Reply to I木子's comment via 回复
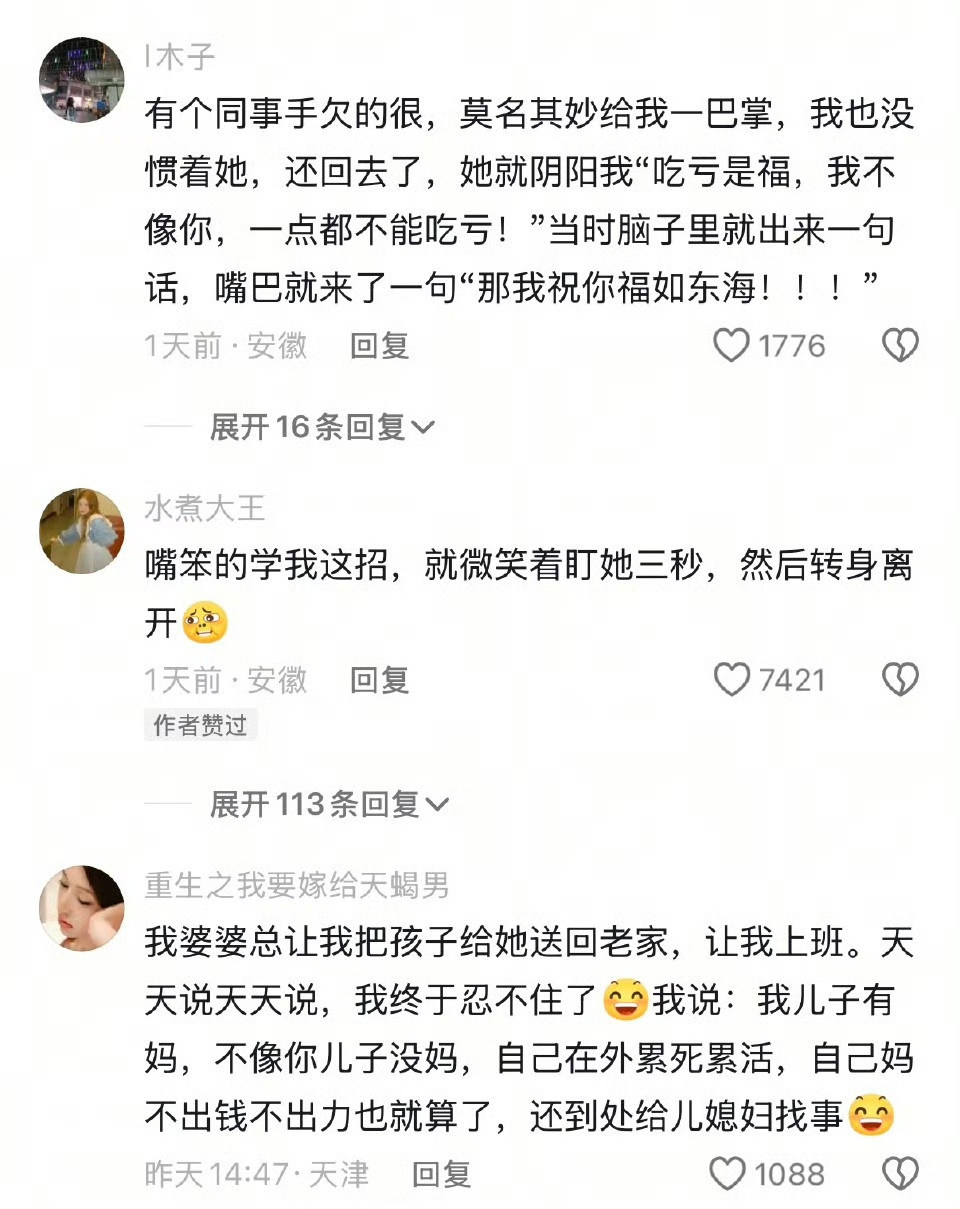The height and width of the screenshot is (1209, 960). pyautogui.click(x=378, y=345)
